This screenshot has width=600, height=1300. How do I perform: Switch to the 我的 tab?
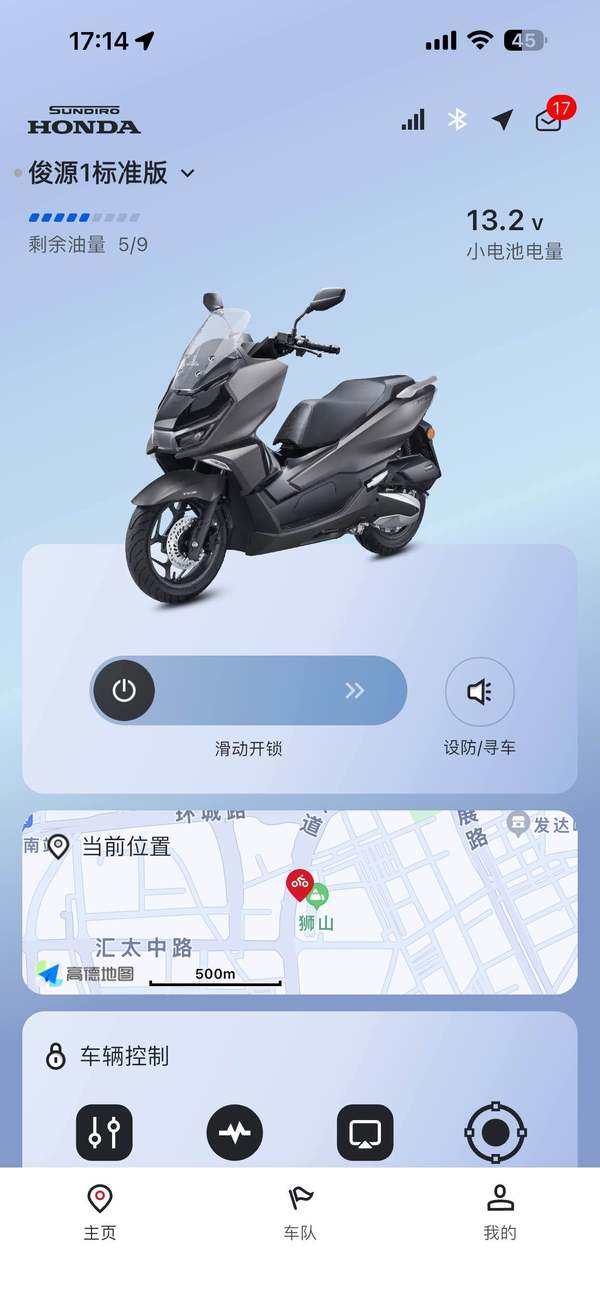[500, 1212]
